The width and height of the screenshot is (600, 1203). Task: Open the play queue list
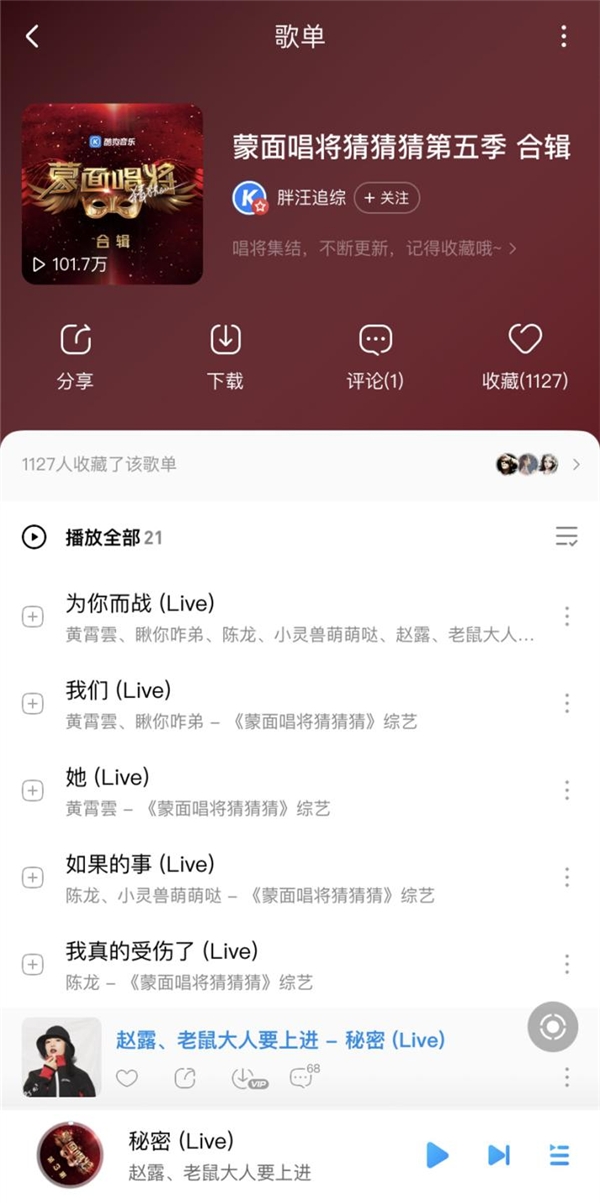[559, 1155]
